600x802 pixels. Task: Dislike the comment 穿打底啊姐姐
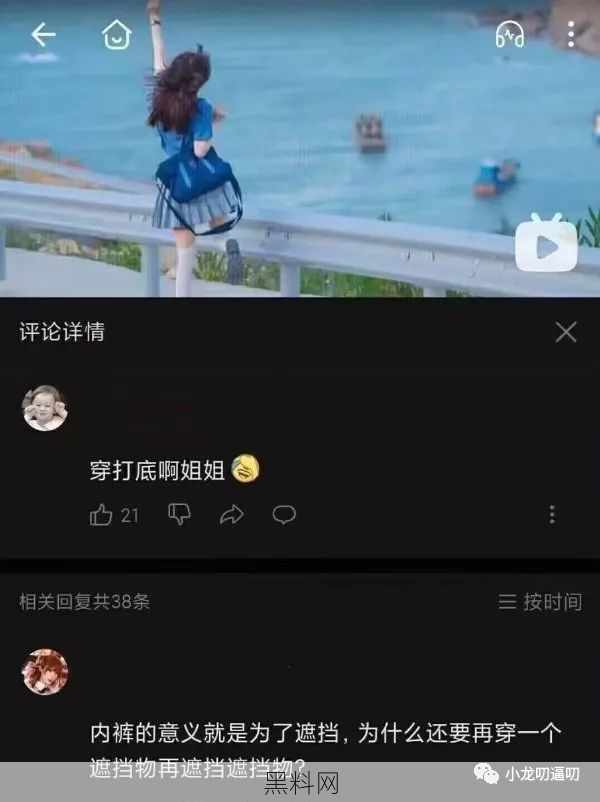coord(180,515)
